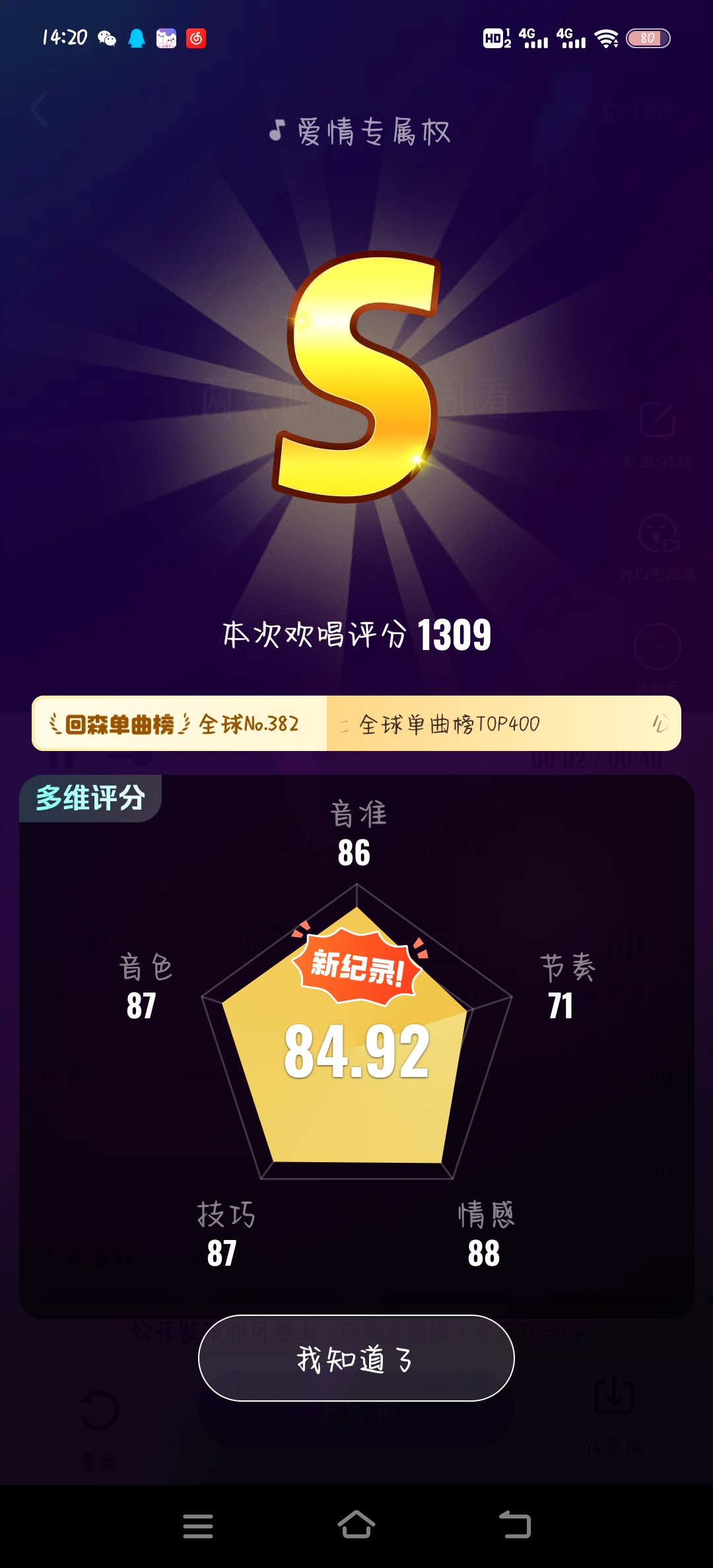Open the recent apps menu

(197, 1525)
